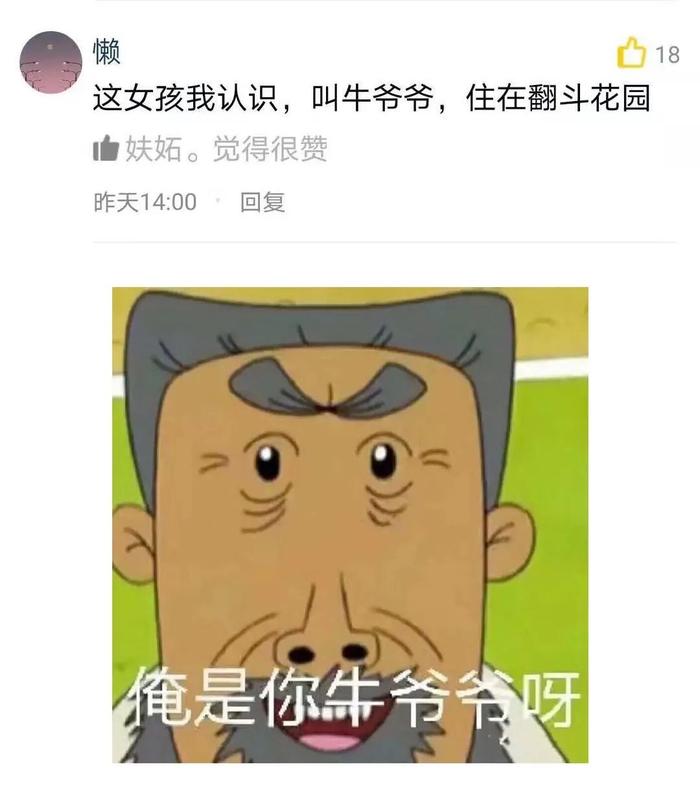Screen dimensions: 700x797
Task: Open the 牛爷爷 meme image
Action: point(349,524)
